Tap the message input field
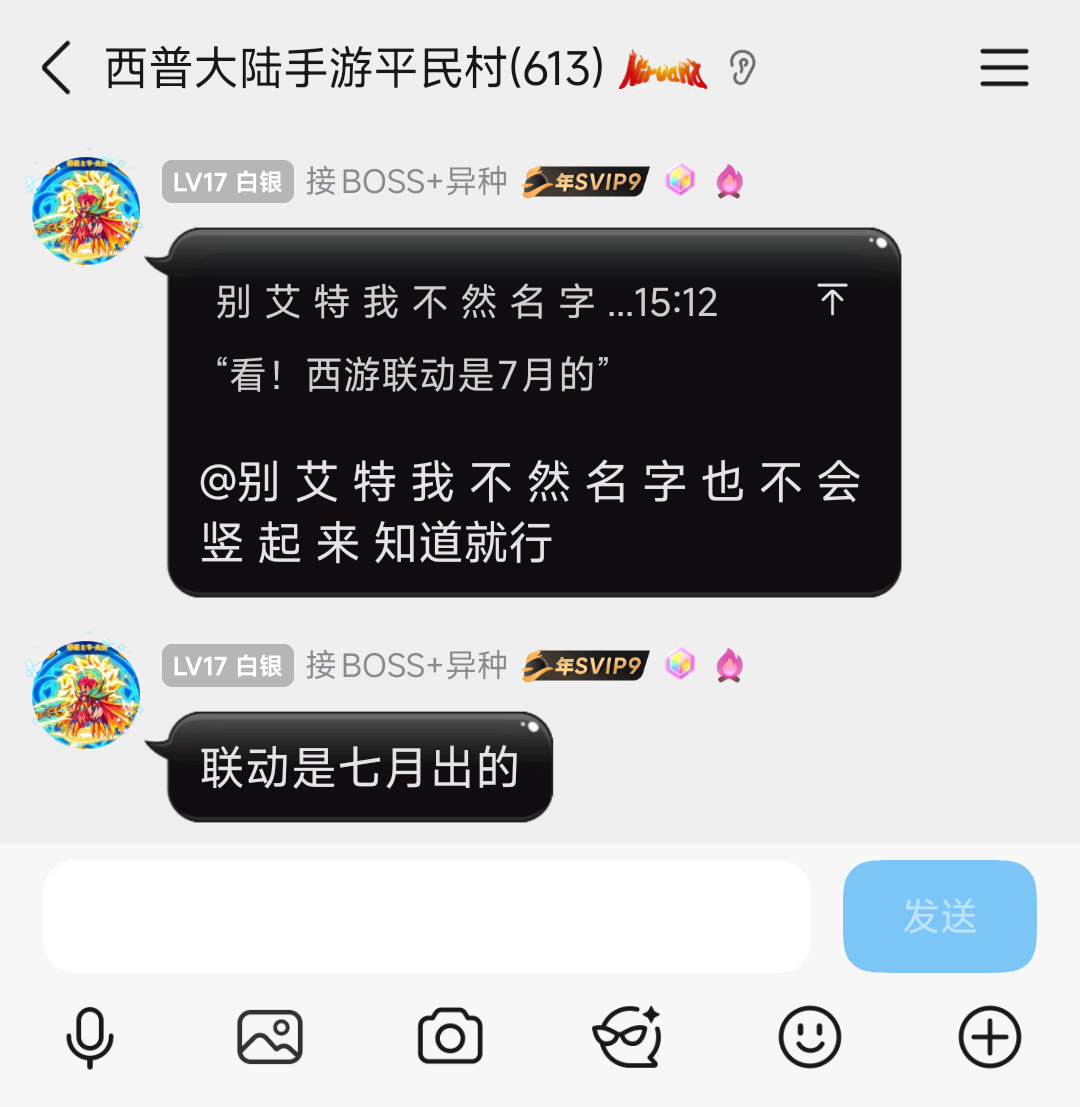Image resolution: width=1080 pixels, height=1107 pixels. [426, 916]
